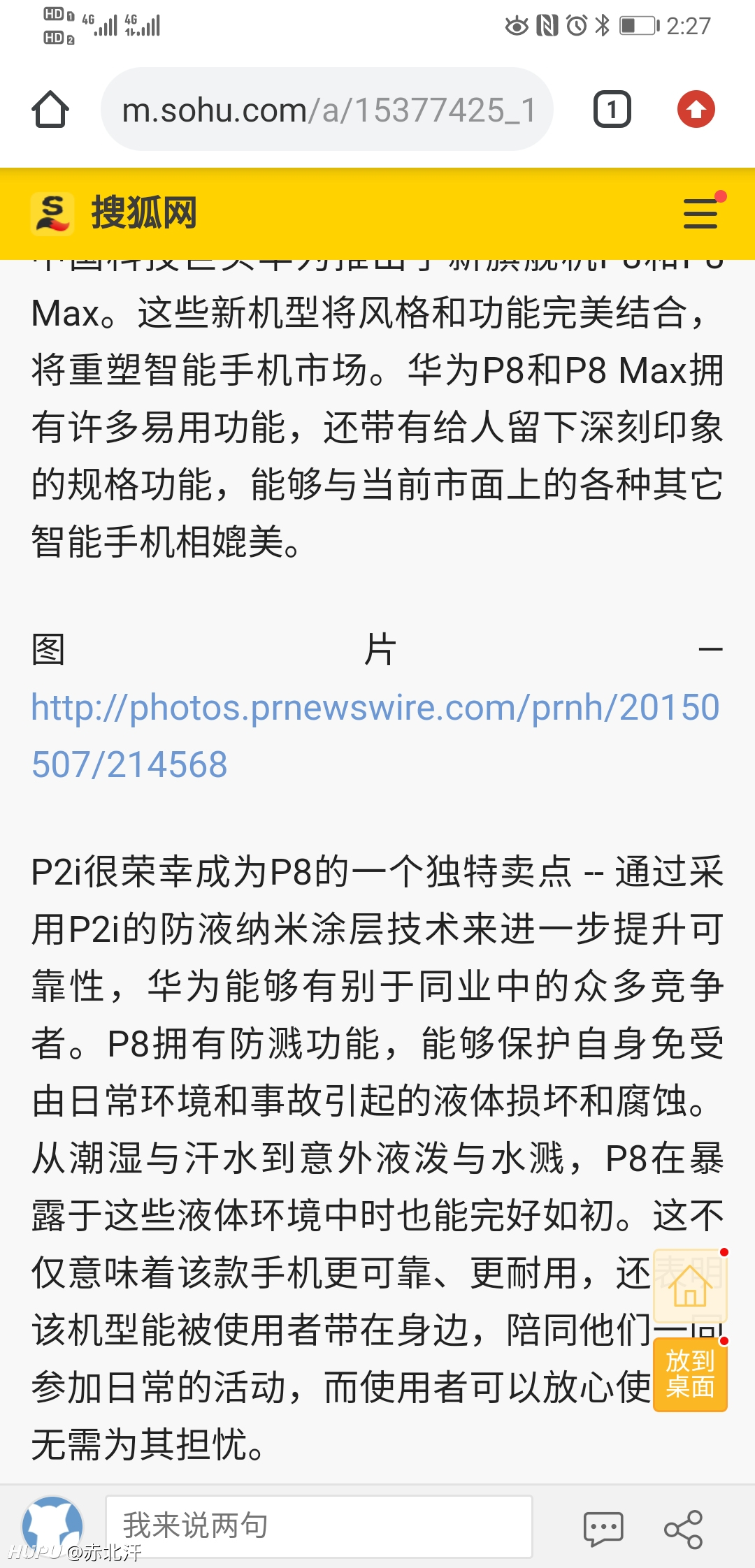Screen dimensions: 755x1568
Task: Open the user avatar at bottom left
Action: coord(52,1527)
